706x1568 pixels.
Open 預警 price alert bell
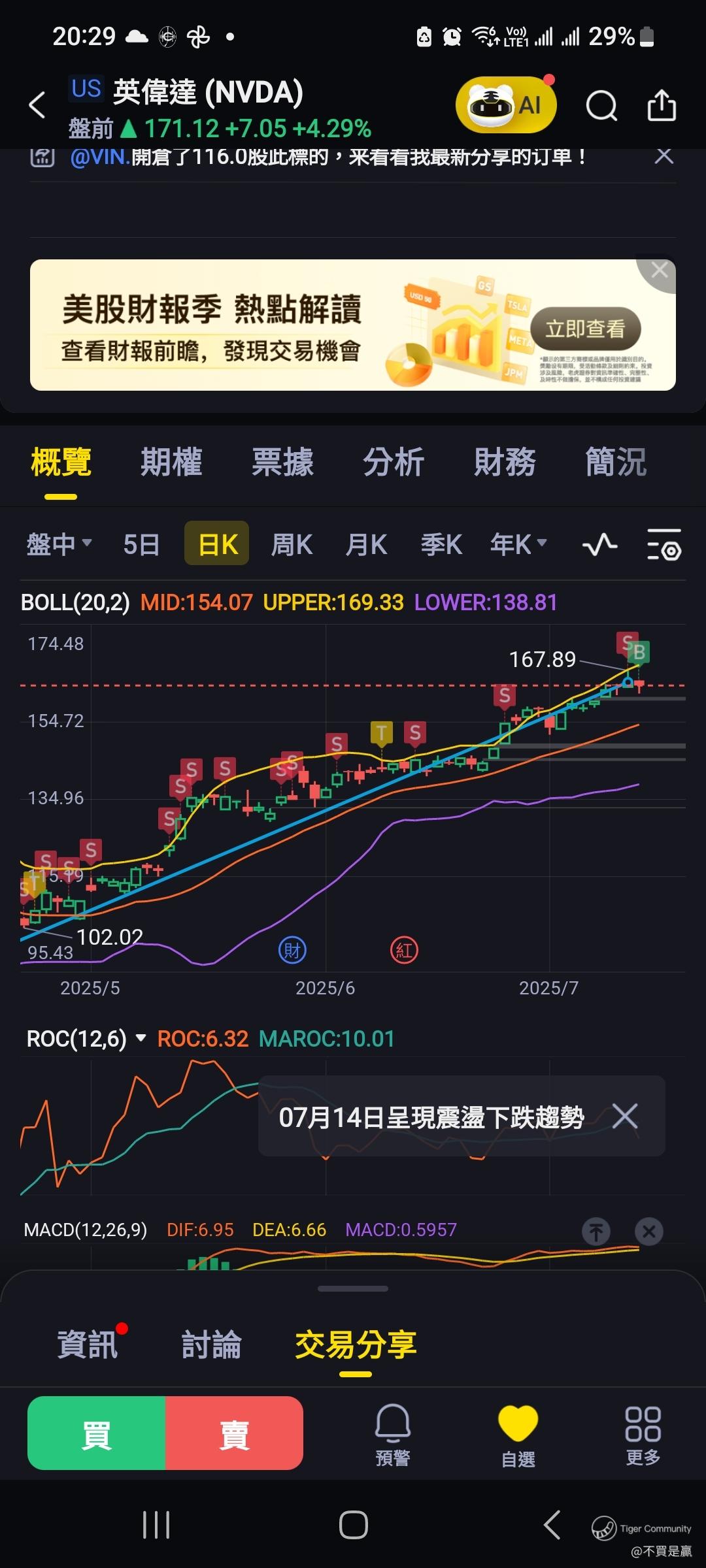pos(392,1434)
